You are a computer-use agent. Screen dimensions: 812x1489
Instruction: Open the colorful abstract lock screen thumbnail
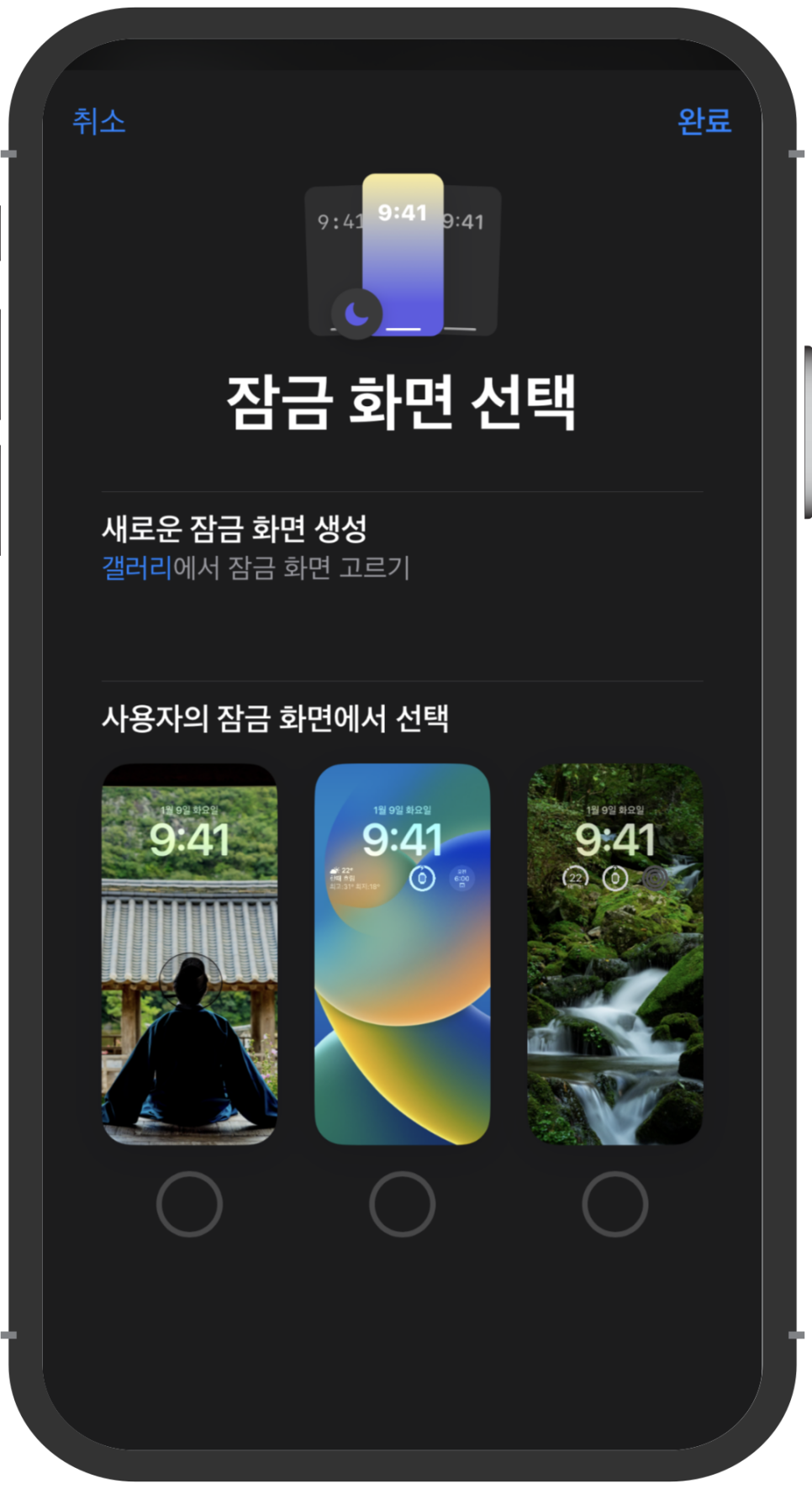pos(402,954)
